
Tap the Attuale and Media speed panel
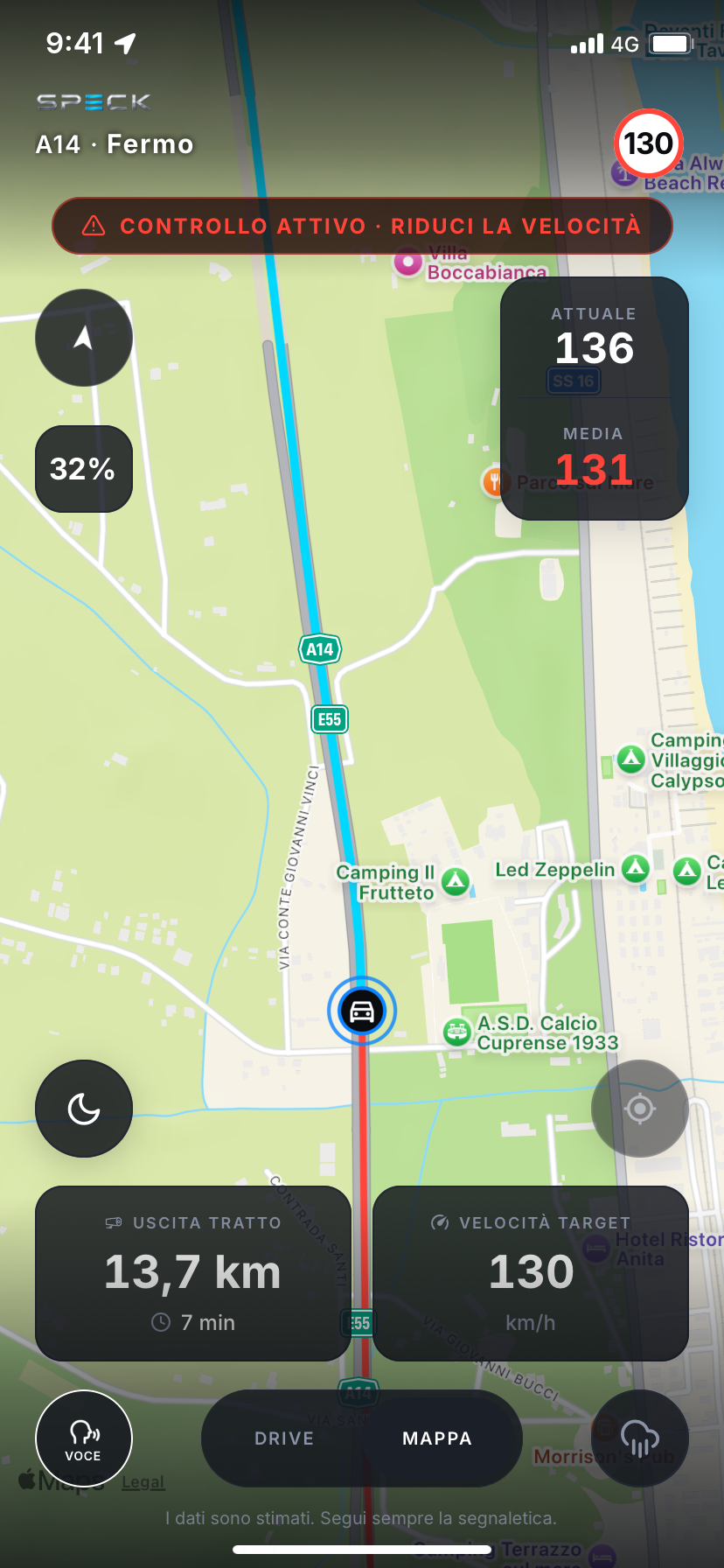[595, 398]
